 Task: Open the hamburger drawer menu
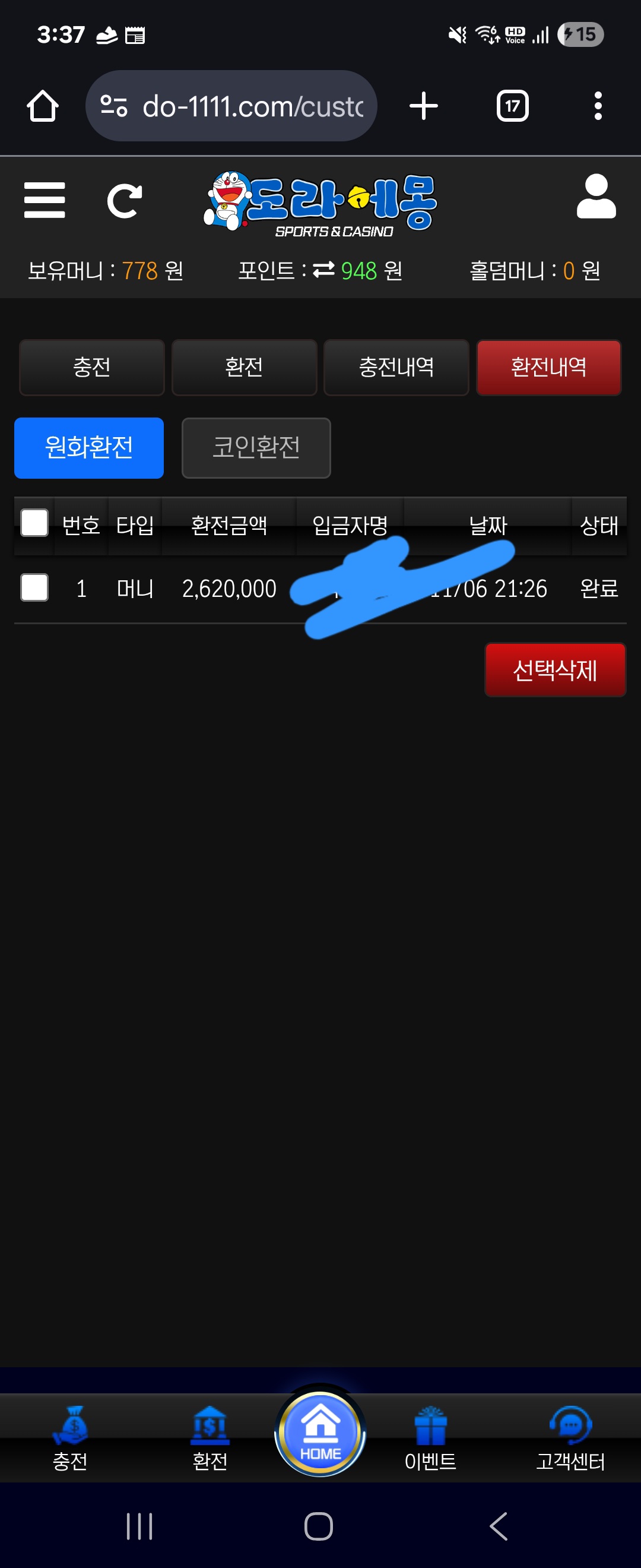[45, 200]
